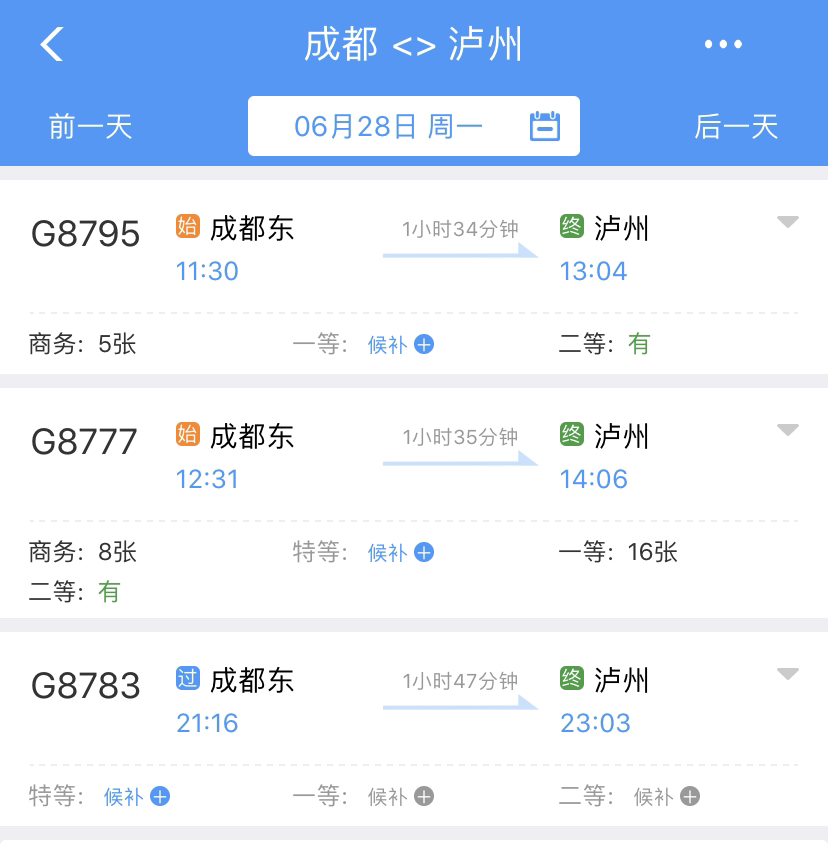Image resolution: width=828 pixels, height=848 pixels.
Task: Add 特等 waitlist (候补) for G8777
Action: 401,552
